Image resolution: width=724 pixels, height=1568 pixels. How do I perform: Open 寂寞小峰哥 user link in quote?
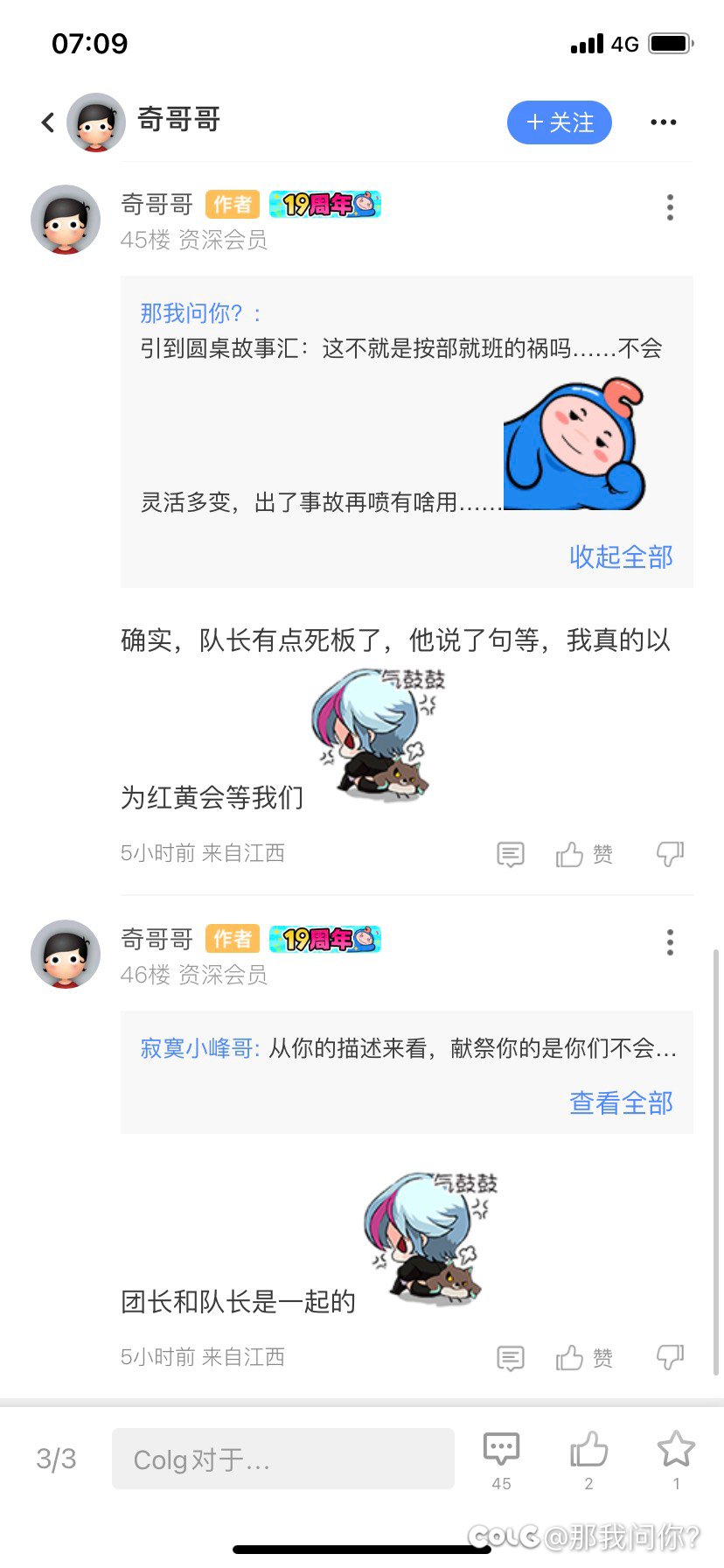(x=199, y=1047)
